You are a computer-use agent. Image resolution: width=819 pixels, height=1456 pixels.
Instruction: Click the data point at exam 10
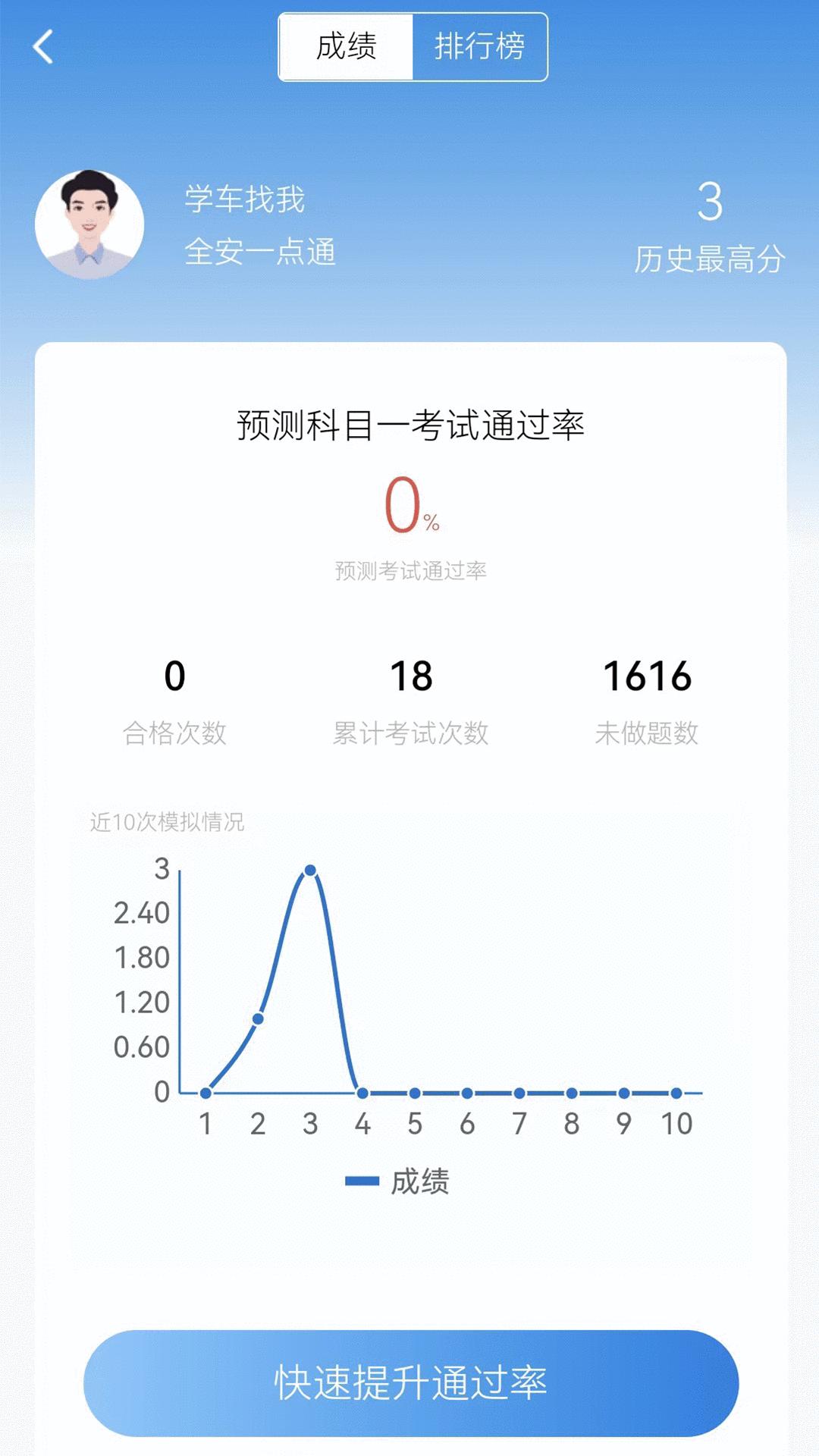click(673, 1090)
